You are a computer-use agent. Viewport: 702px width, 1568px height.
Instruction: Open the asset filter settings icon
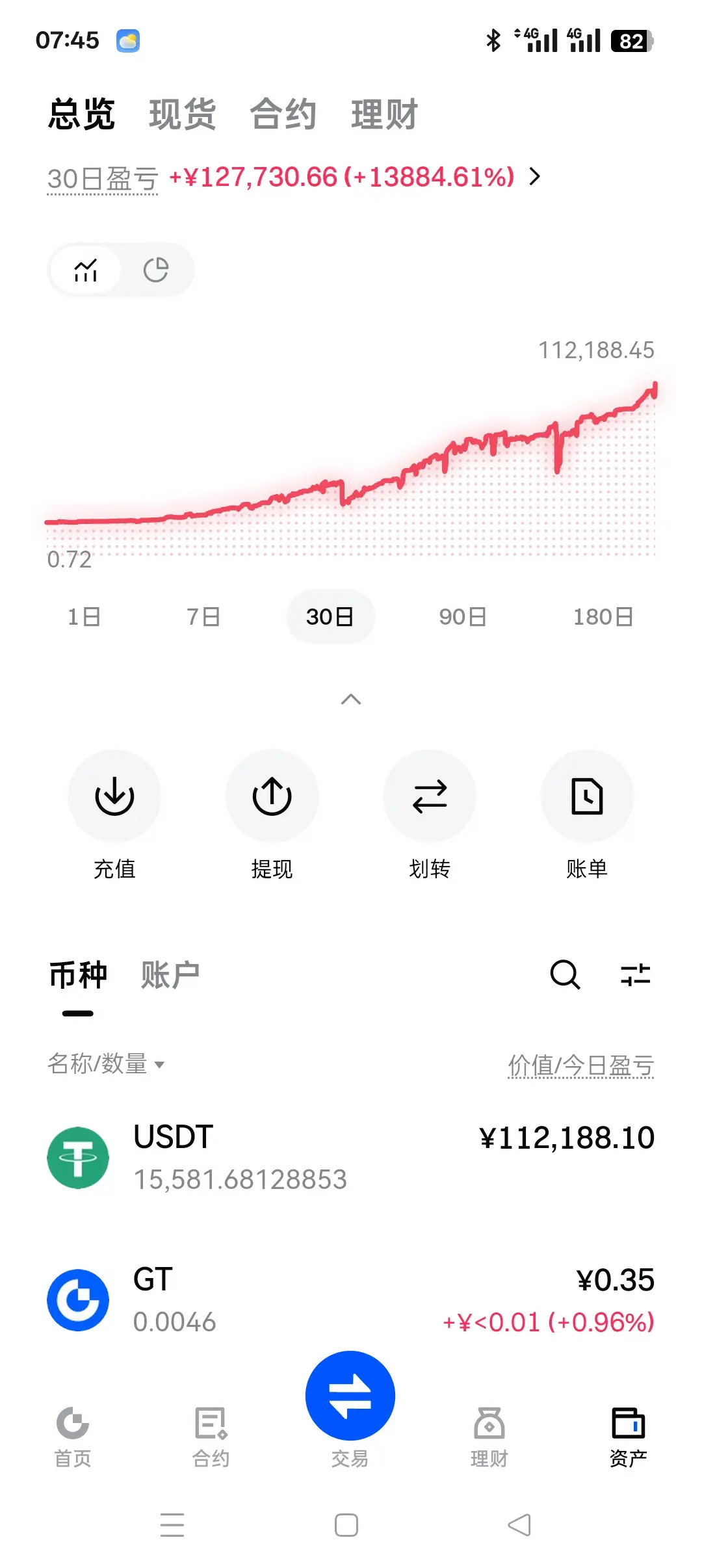(x=635, y=974)
